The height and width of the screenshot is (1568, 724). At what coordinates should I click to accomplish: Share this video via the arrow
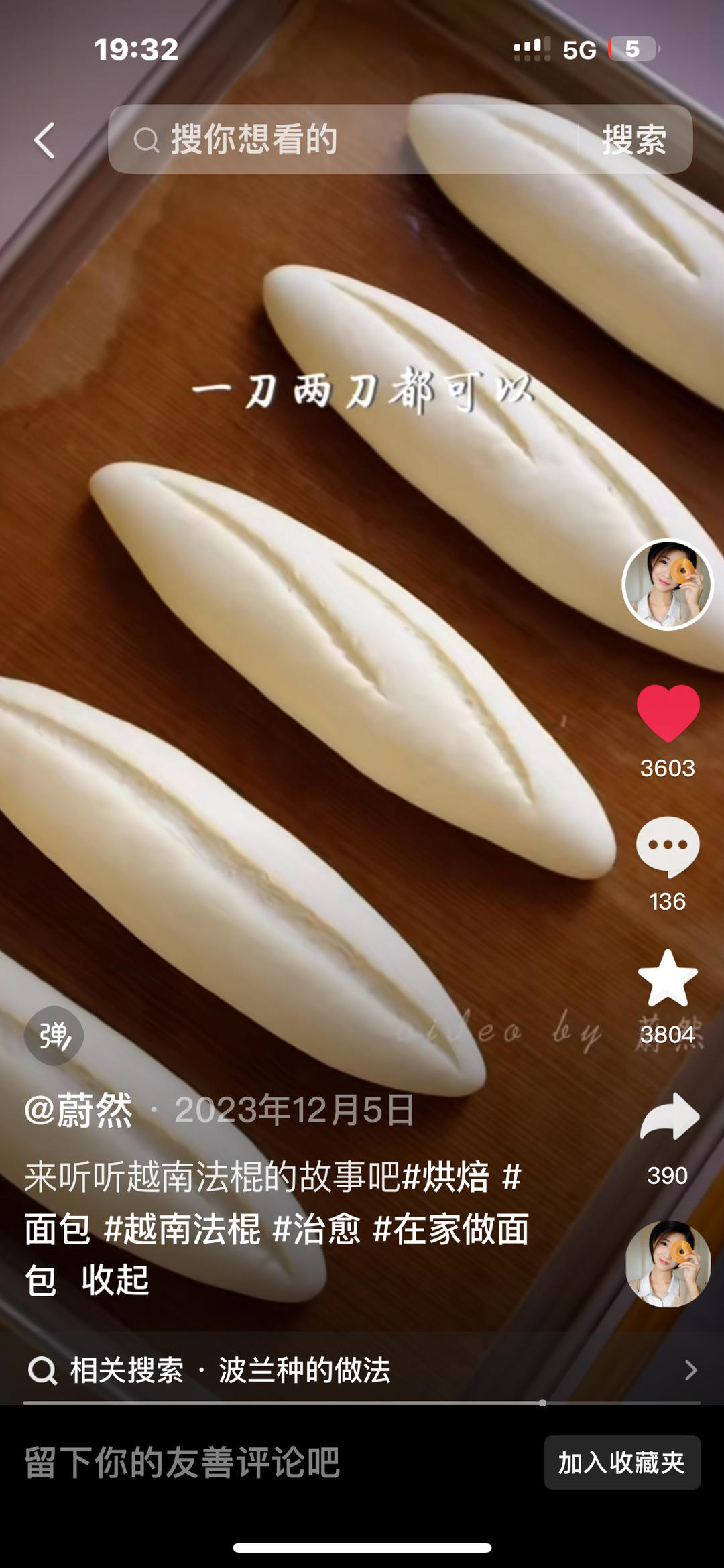(x=669, y=1117)
